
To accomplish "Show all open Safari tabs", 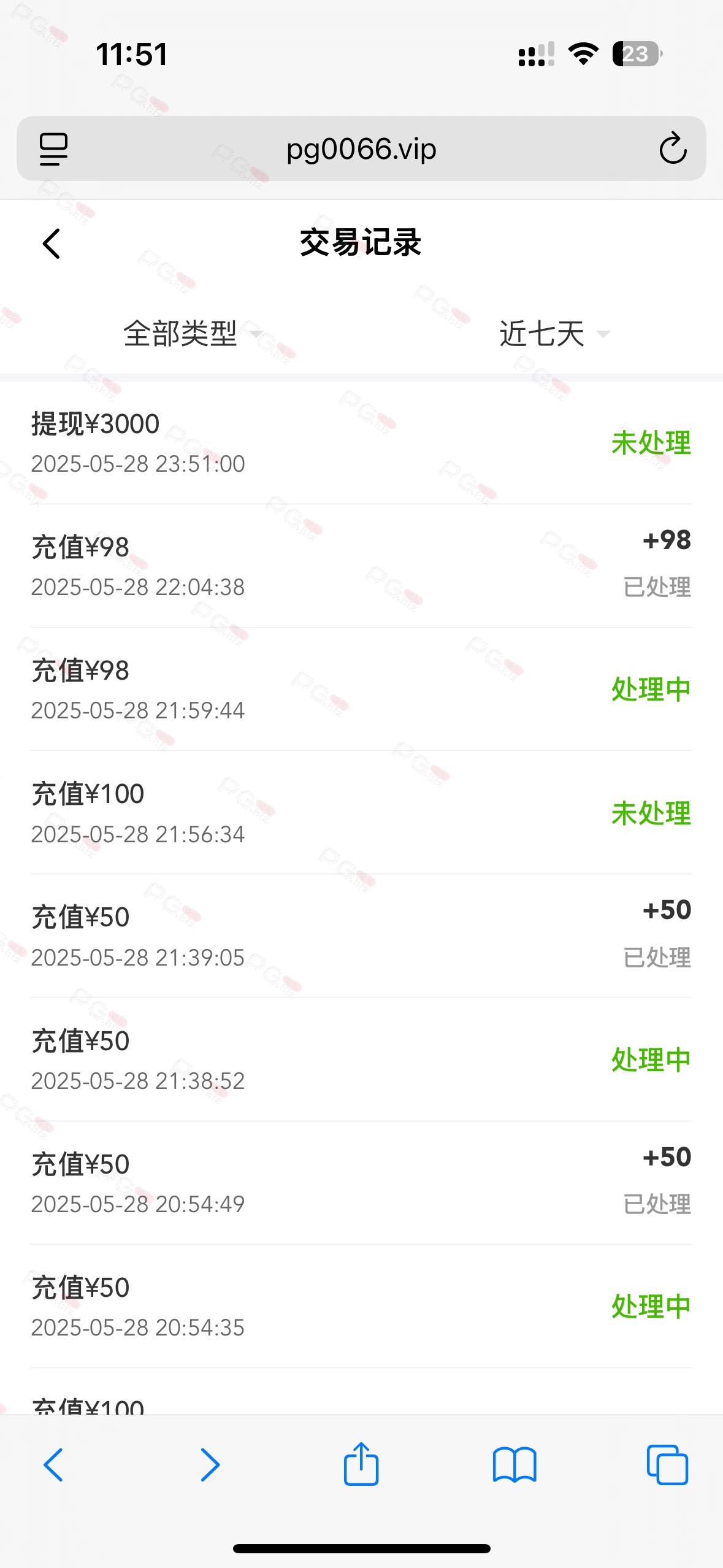I will point(667,1465).
